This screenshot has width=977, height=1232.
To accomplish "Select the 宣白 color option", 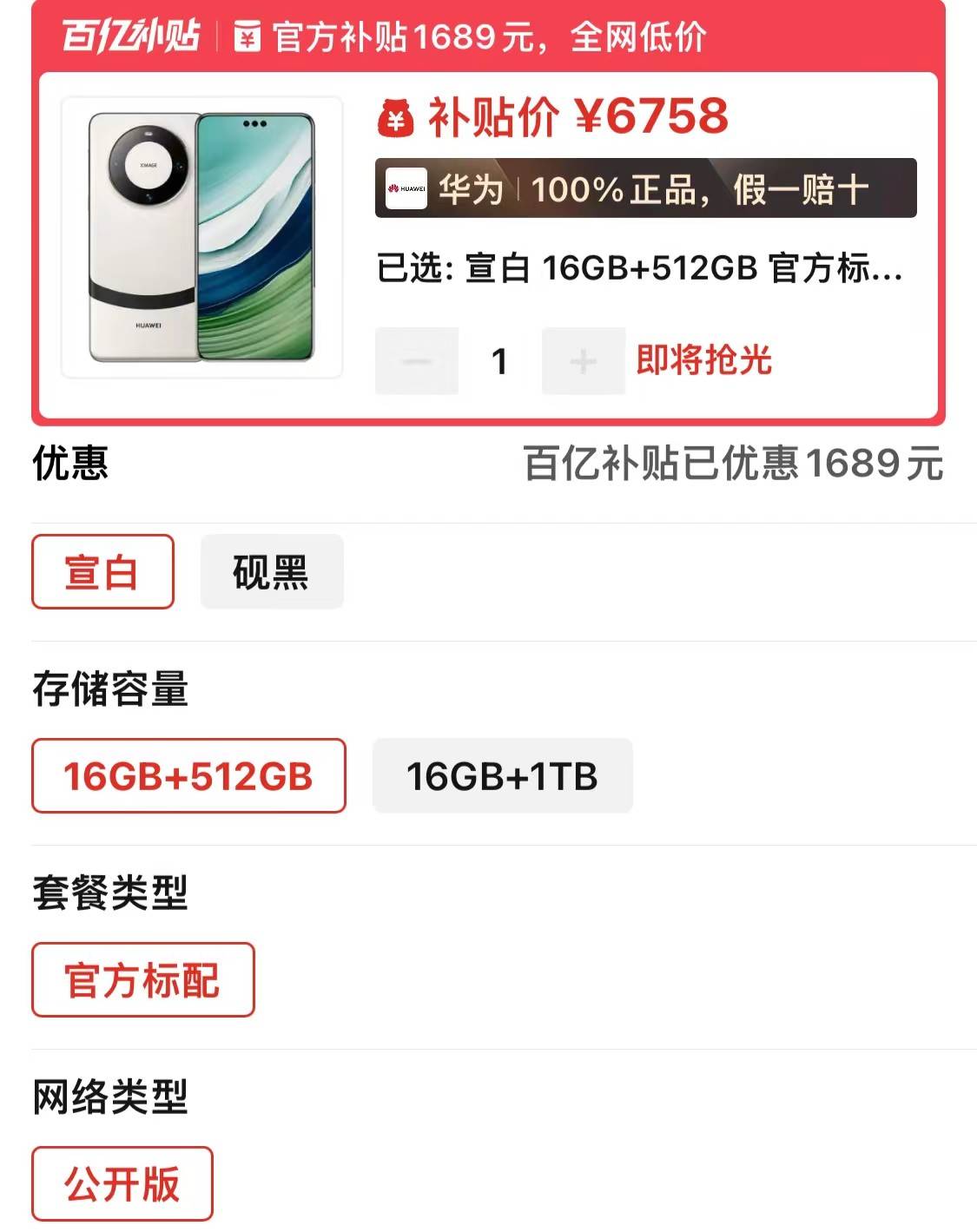I will coord(102,572).
